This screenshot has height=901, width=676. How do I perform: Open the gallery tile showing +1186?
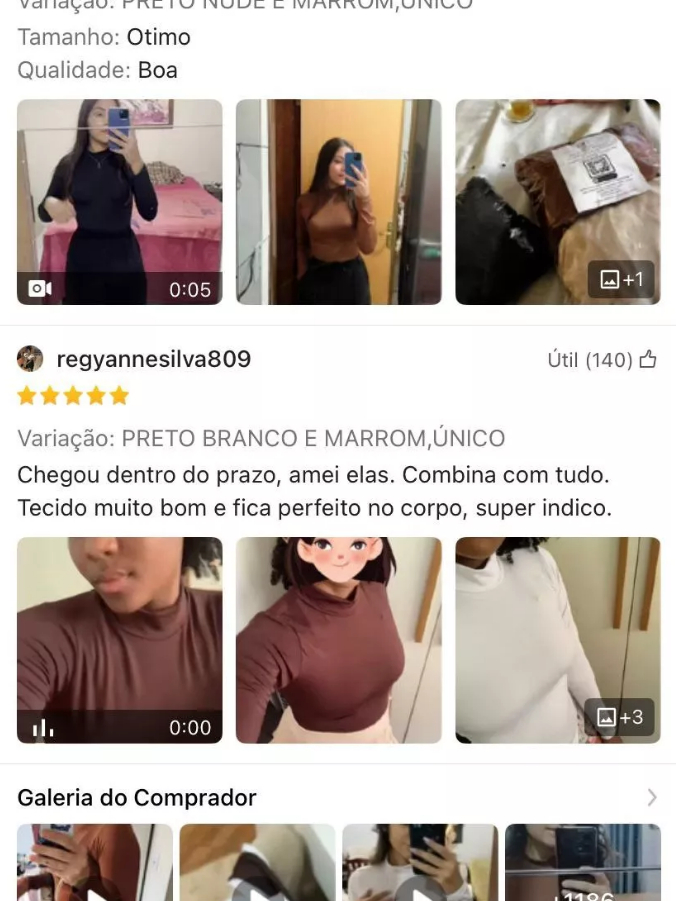[x=582, y=862]
